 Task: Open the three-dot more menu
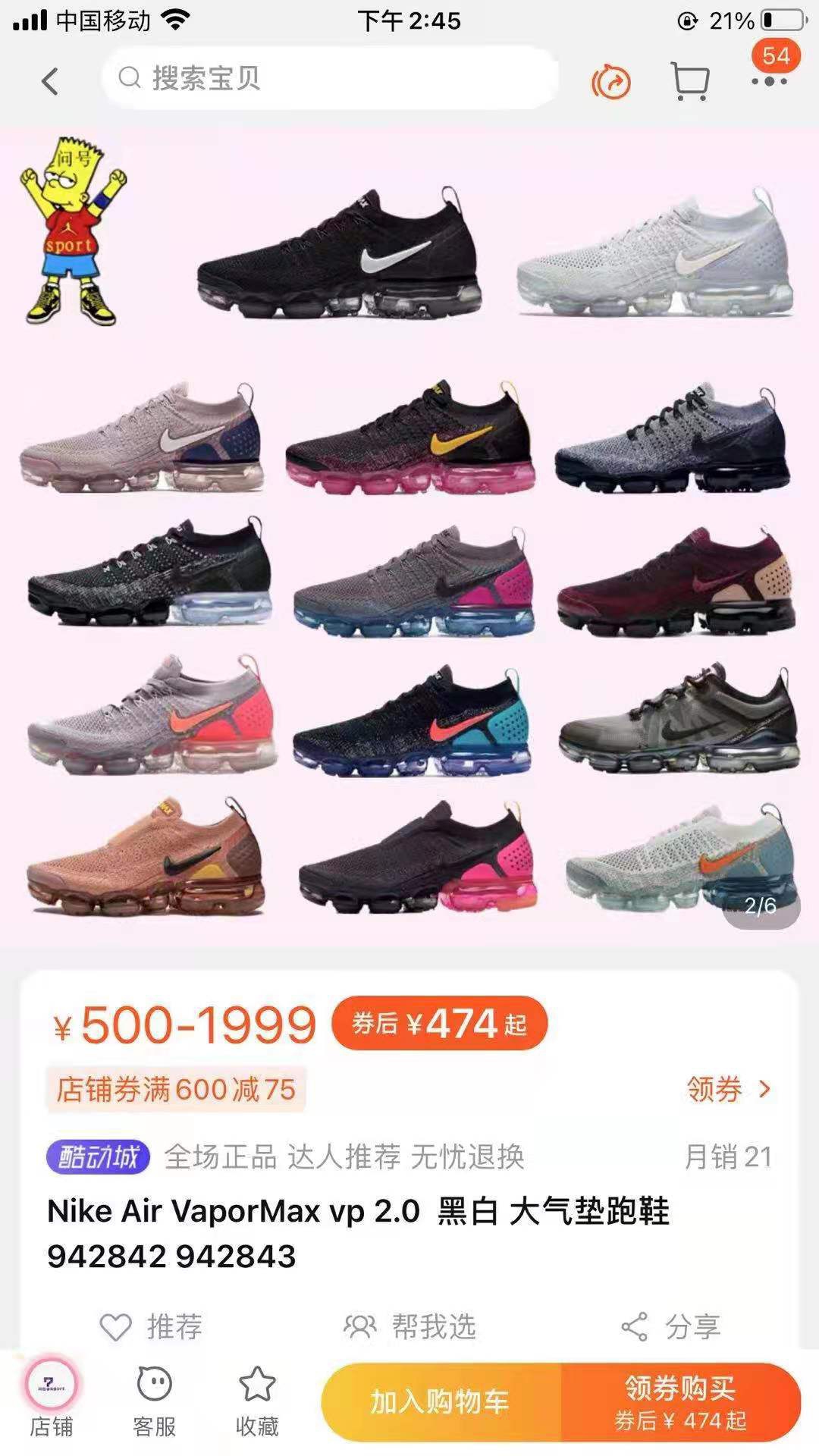[770, 81]
